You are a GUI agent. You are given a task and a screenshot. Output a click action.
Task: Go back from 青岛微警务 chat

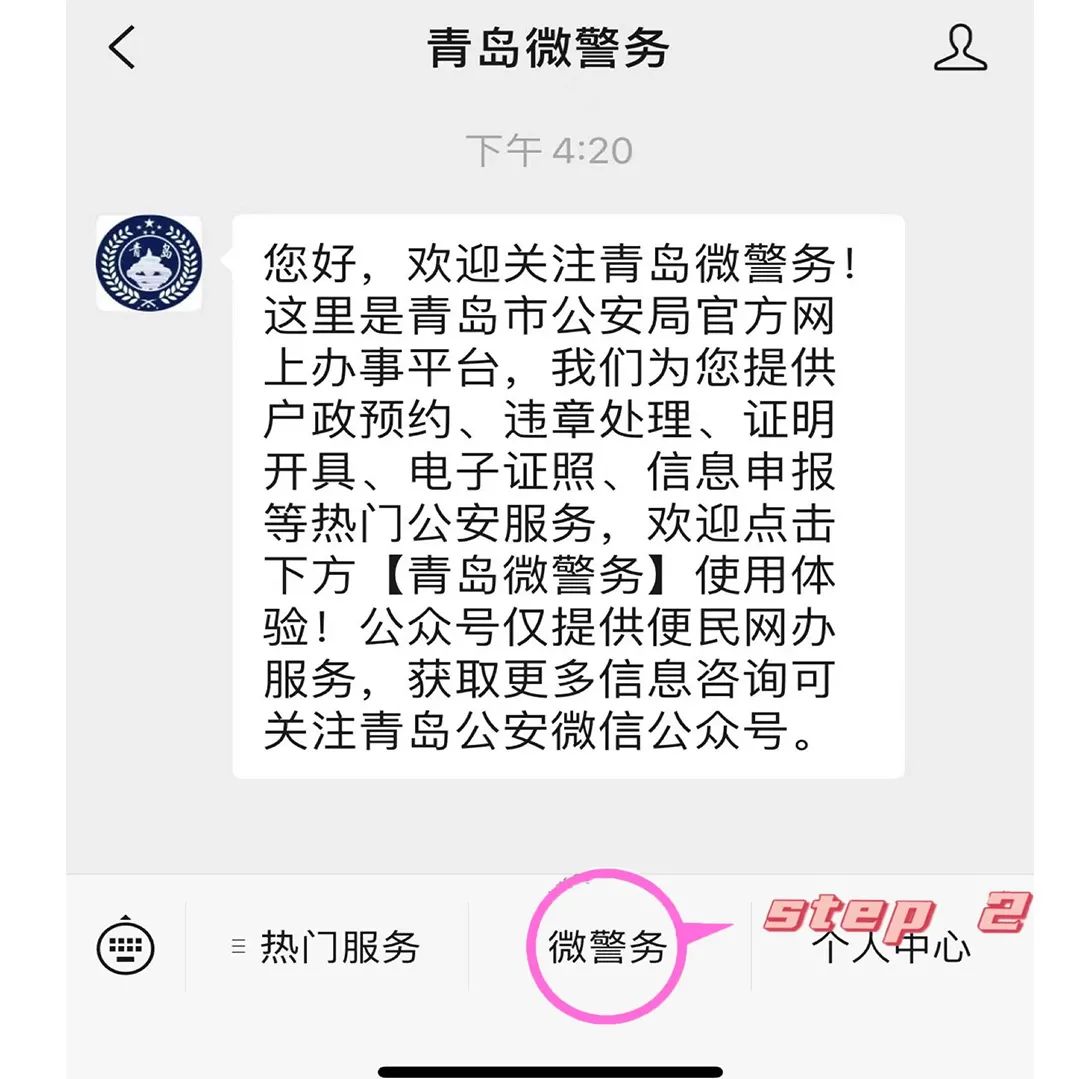pos(122,47)
